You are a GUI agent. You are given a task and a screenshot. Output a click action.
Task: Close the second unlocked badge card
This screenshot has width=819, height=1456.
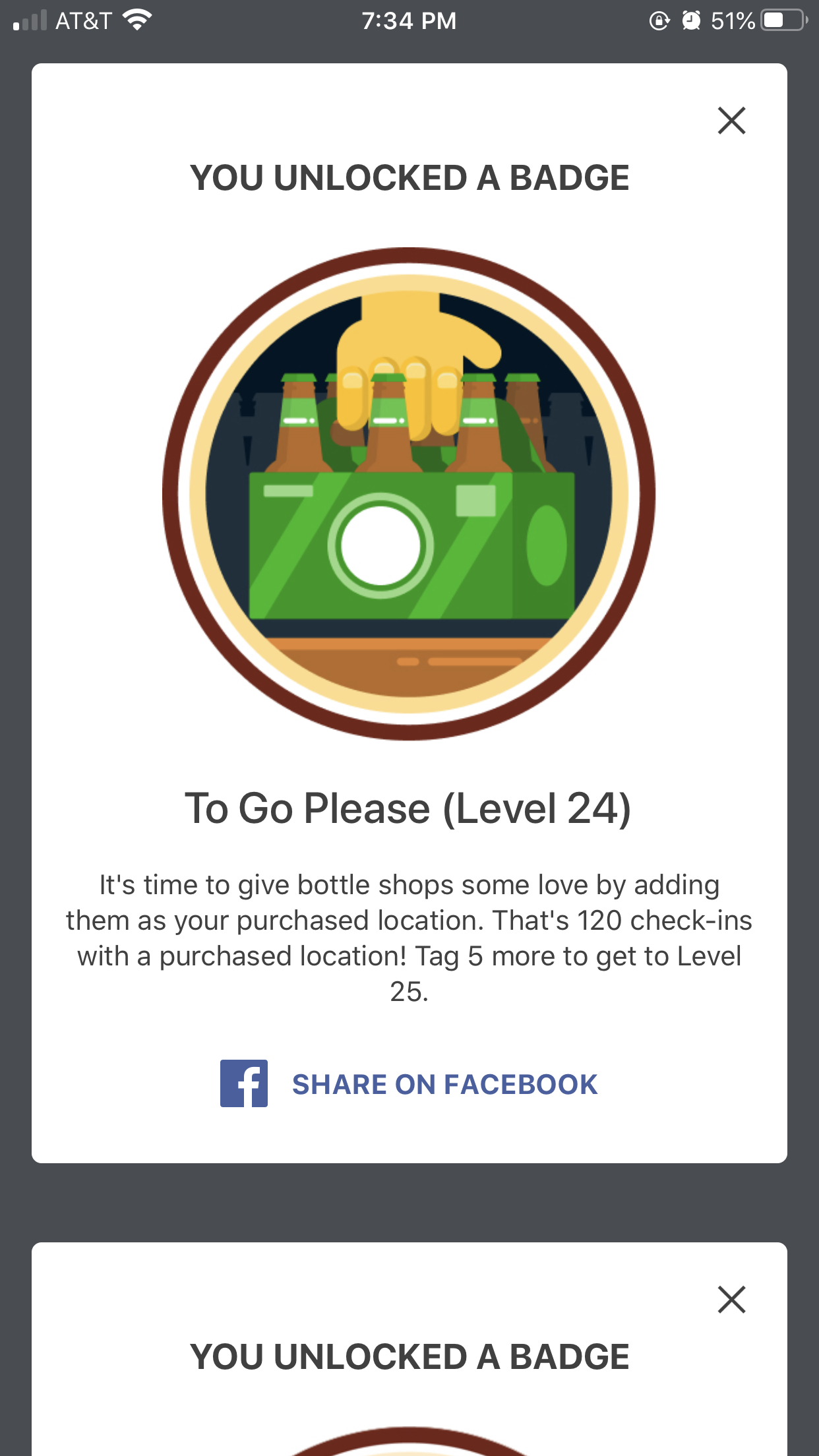731,1300
